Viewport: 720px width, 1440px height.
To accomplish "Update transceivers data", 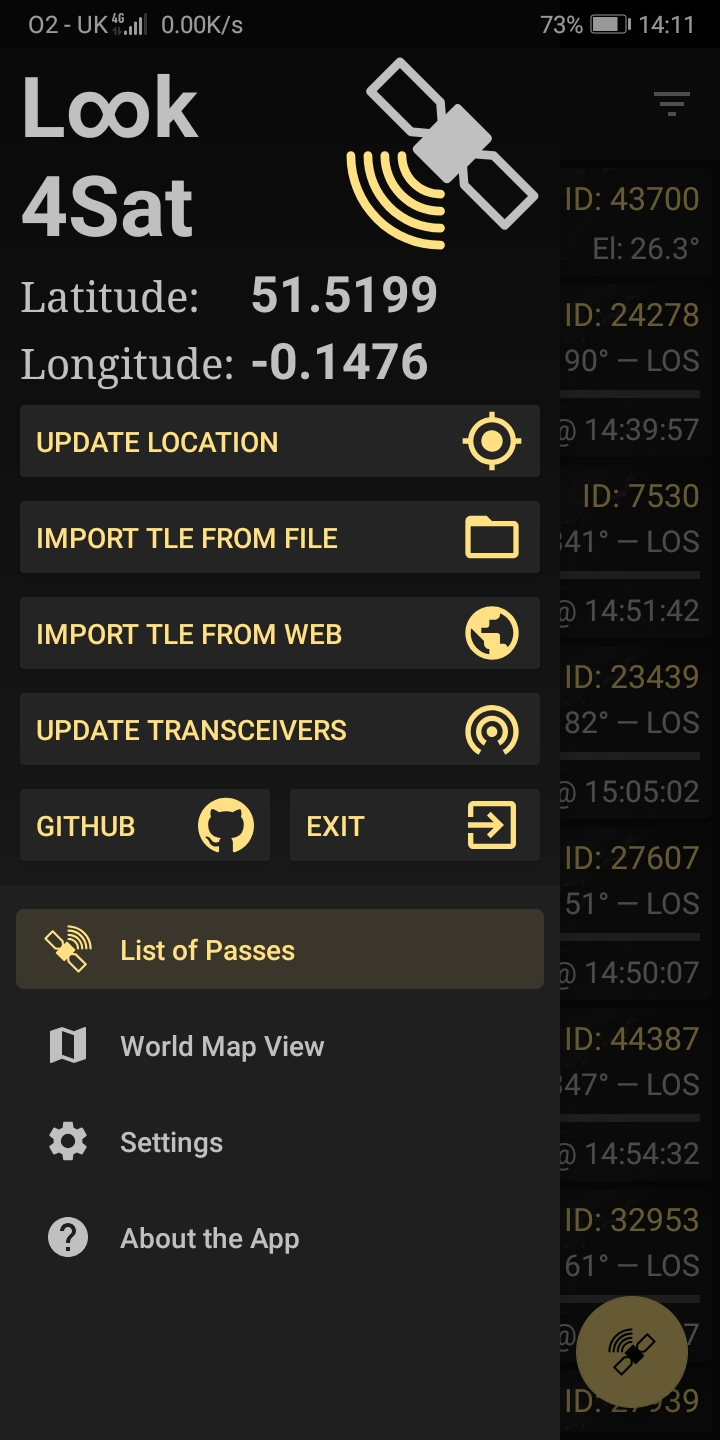I will (279, 729).
